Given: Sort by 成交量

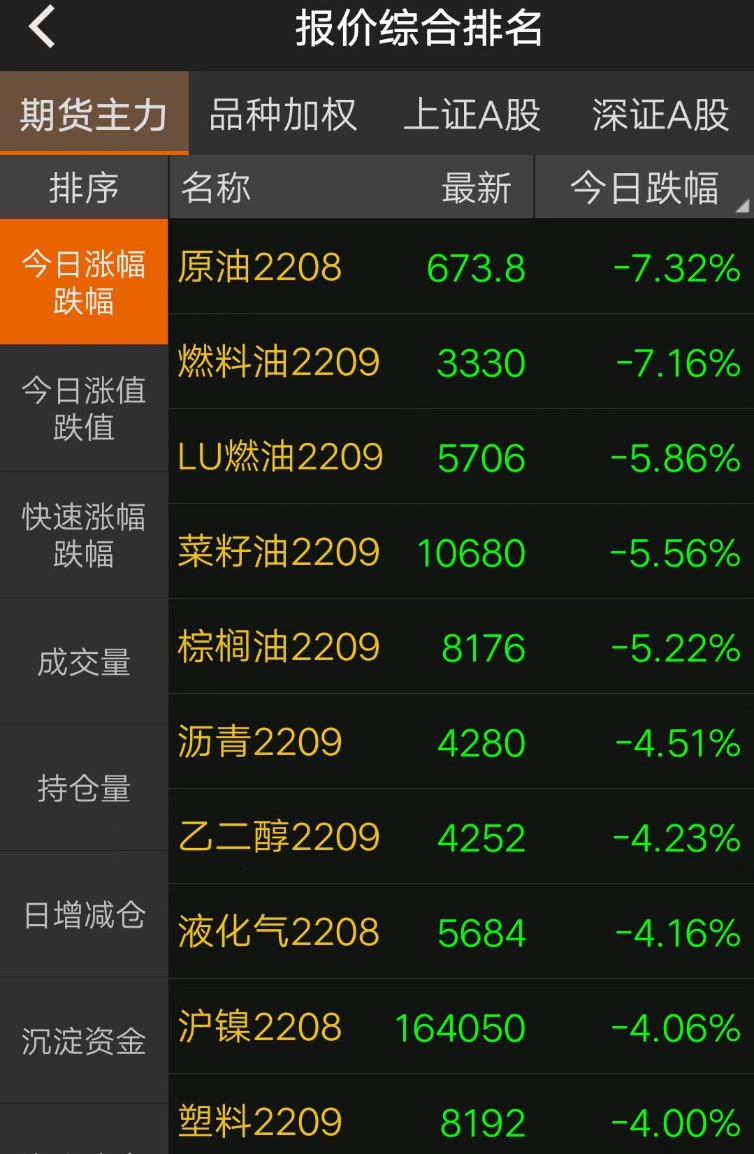Looking at the screenshot, I should [x=84, y=662].
